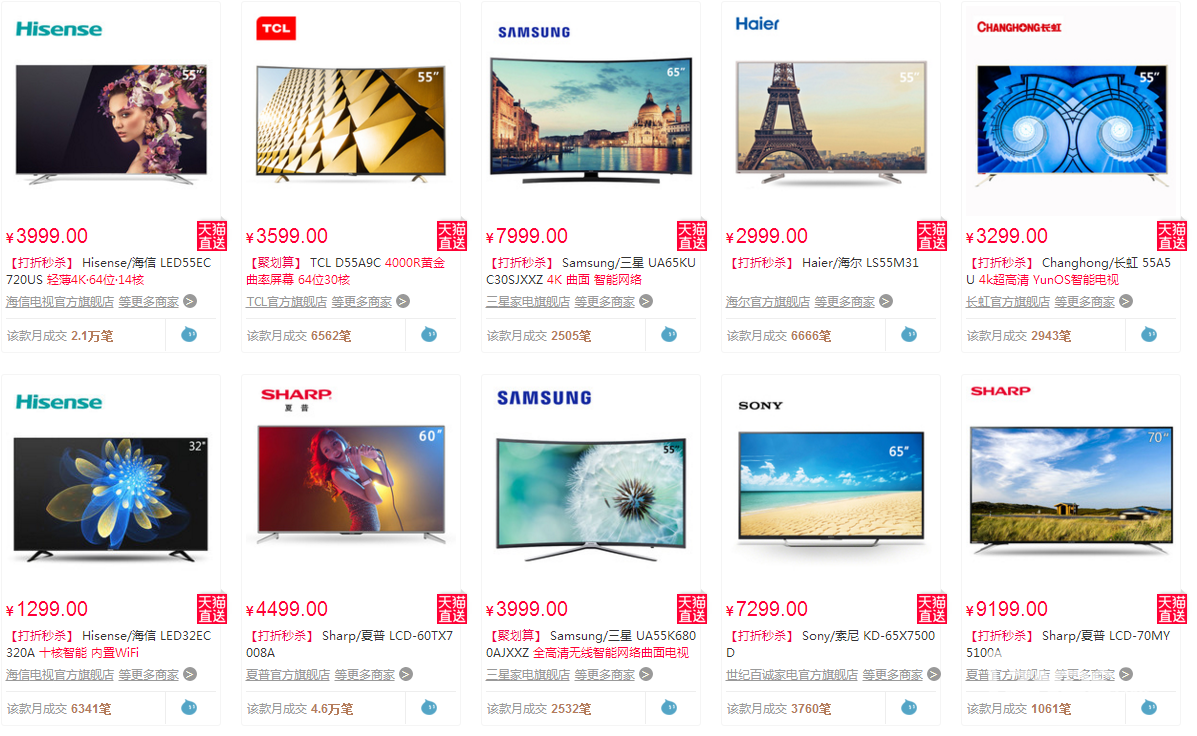Chat with seller of the TCL D55A9C

pyautogui.click(x=429, y=335)
